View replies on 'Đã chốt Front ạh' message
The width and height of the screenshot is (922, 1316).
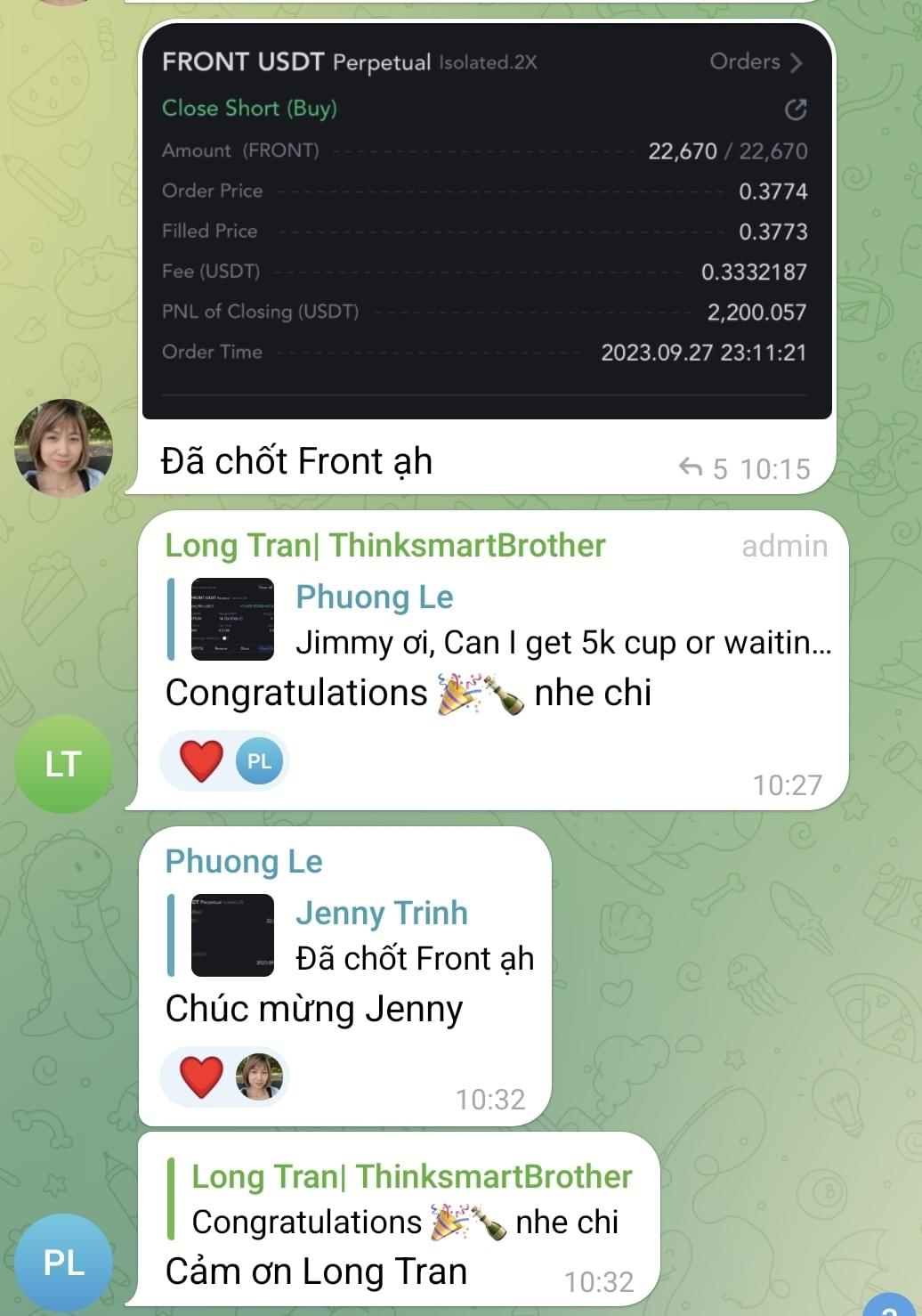[x=702, y=468]
